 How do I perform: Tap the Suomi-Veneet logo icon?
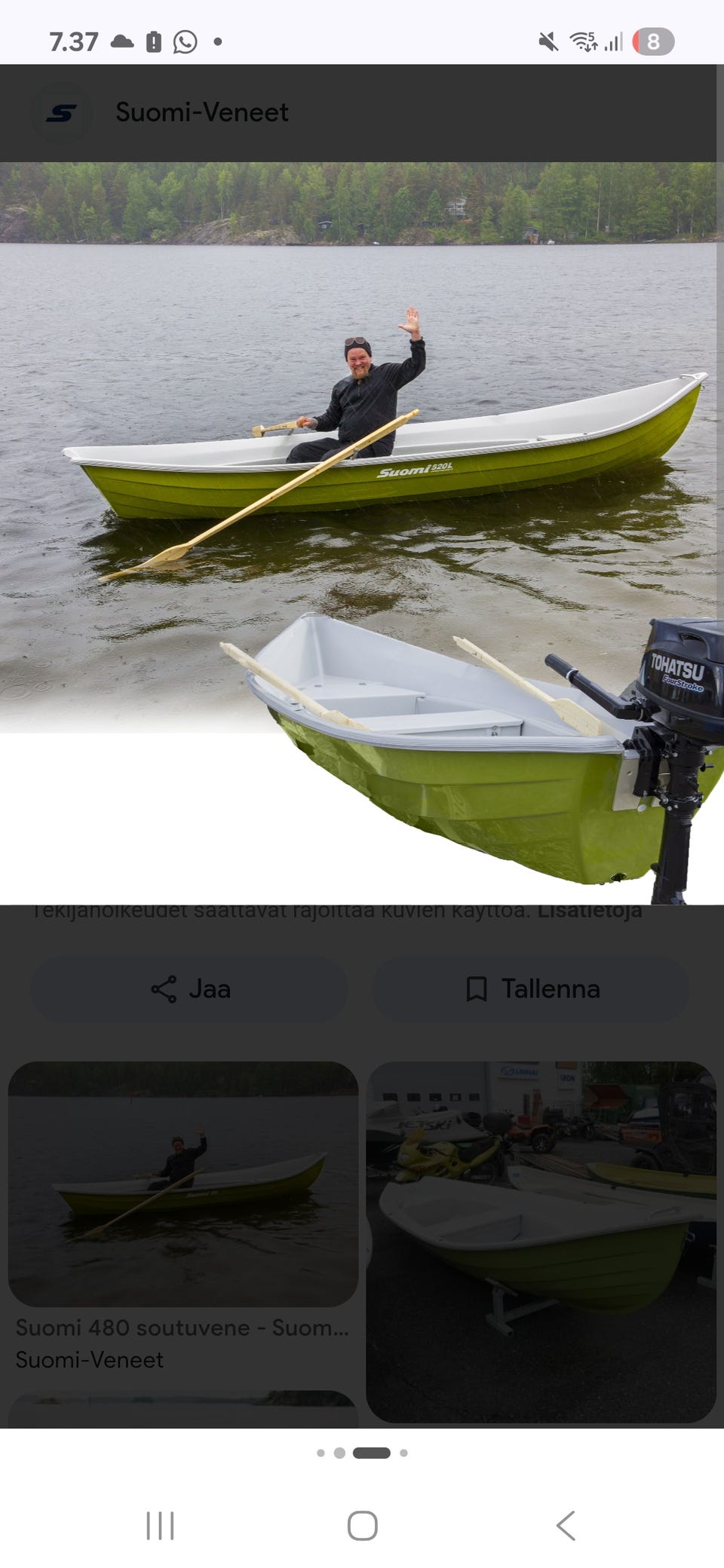click(x=62, y=113)
